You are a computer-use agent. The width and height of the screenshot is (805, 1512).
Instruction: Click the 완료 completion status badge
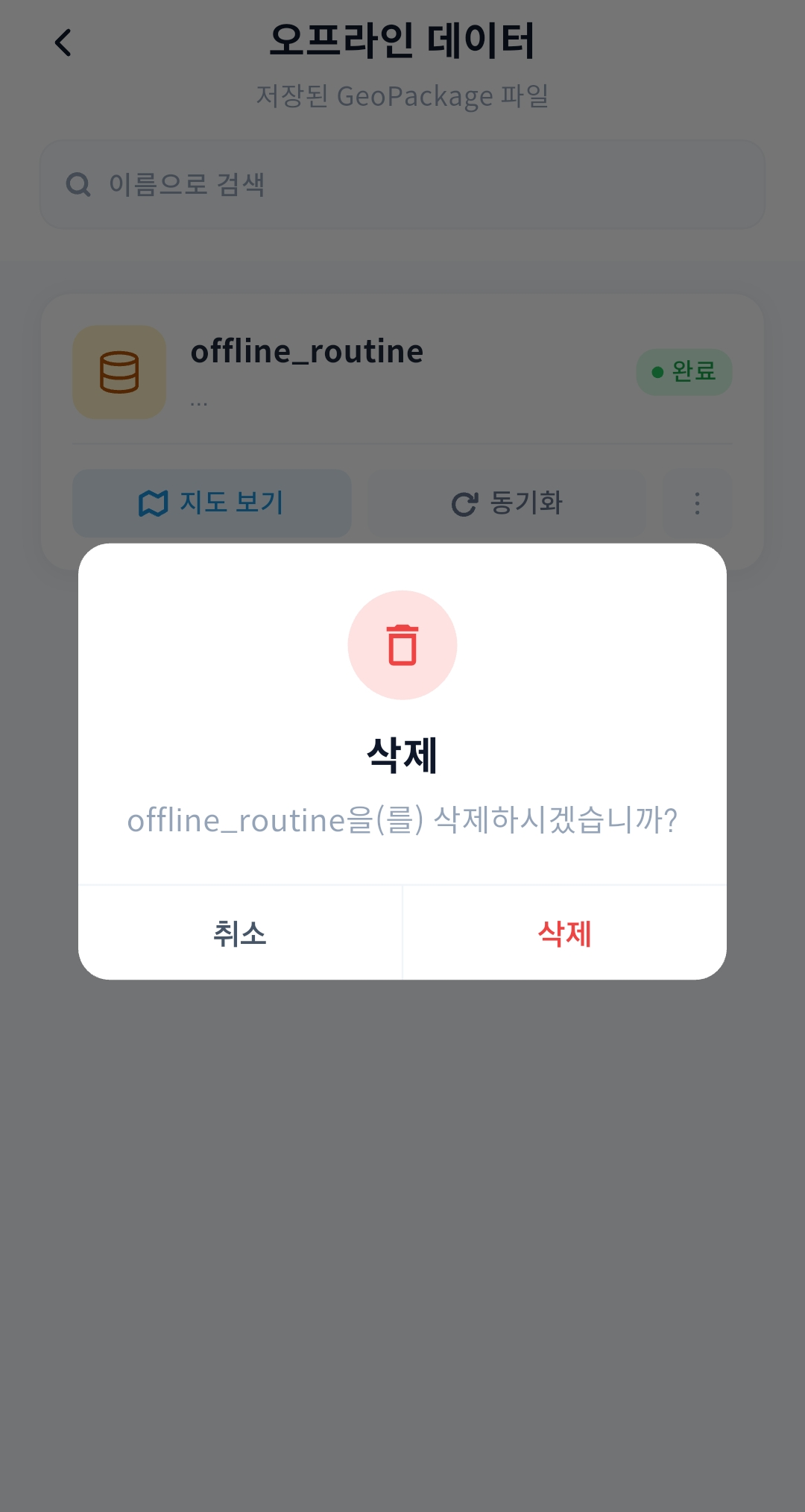[x=684, y=371]
